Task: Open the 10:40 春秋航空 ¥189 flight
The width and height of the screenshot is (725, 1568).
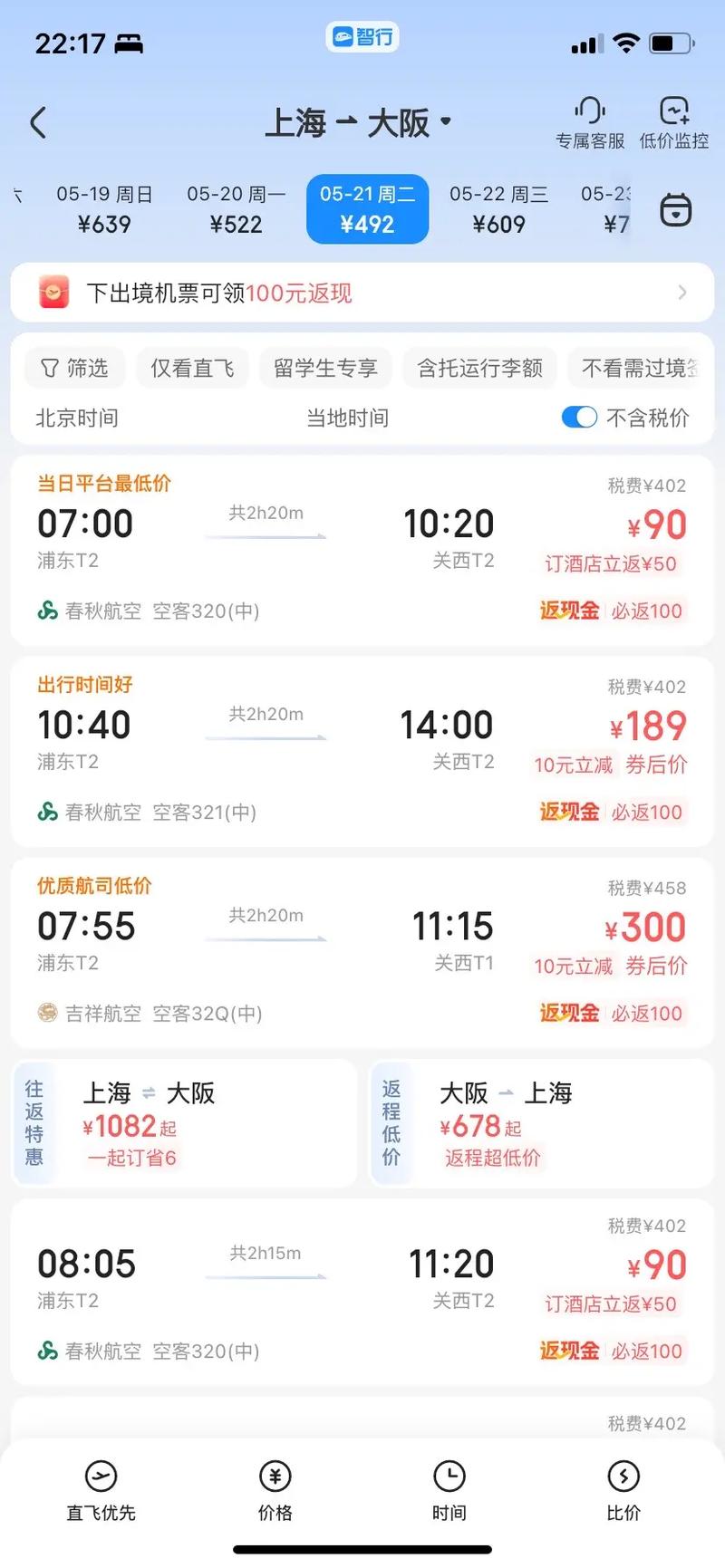Action: pyautogui.click(x=362, y=752)
